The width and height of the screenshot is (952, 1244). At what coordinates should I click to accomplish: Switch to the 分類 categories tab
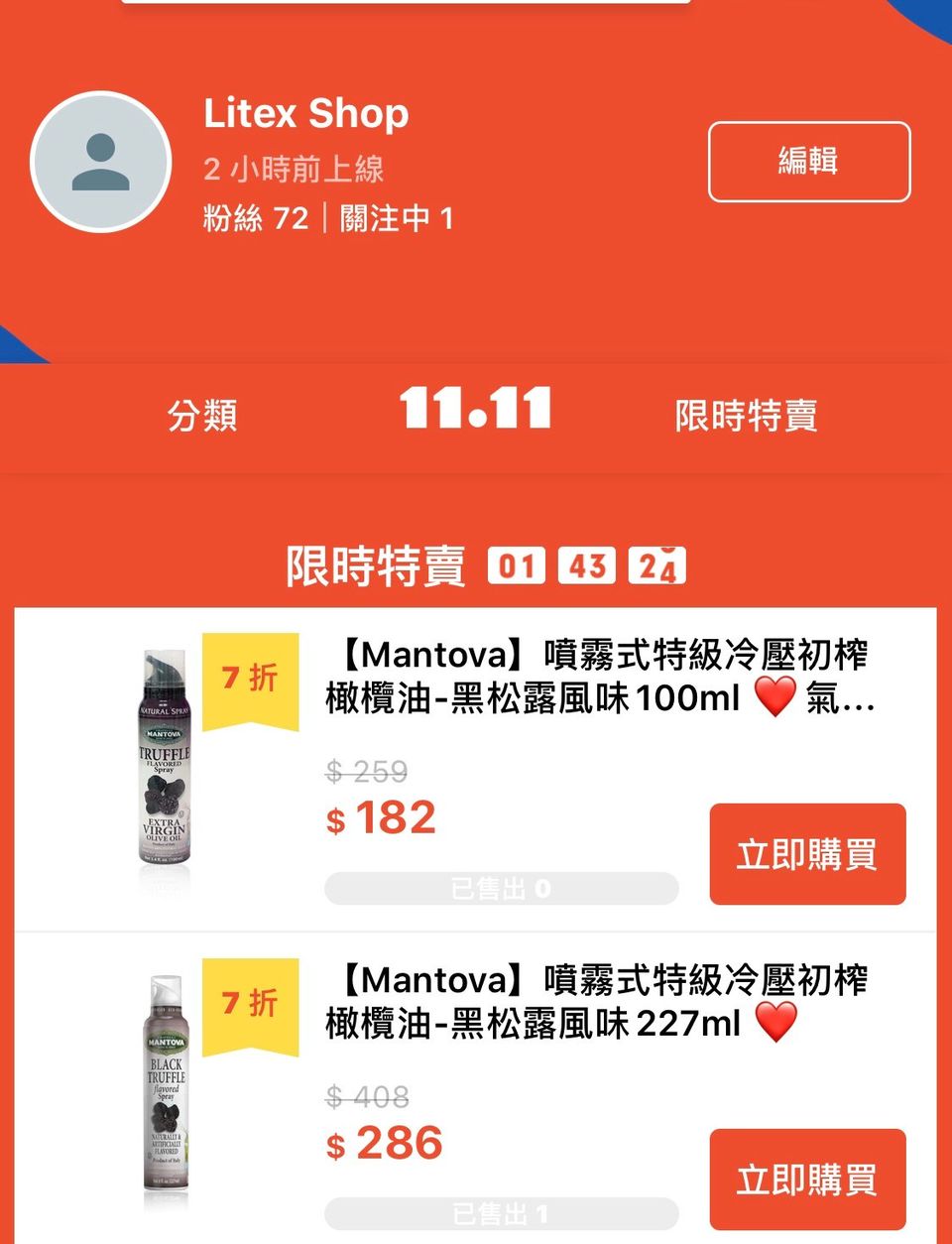pyautogui.click(x=202, y=415)
